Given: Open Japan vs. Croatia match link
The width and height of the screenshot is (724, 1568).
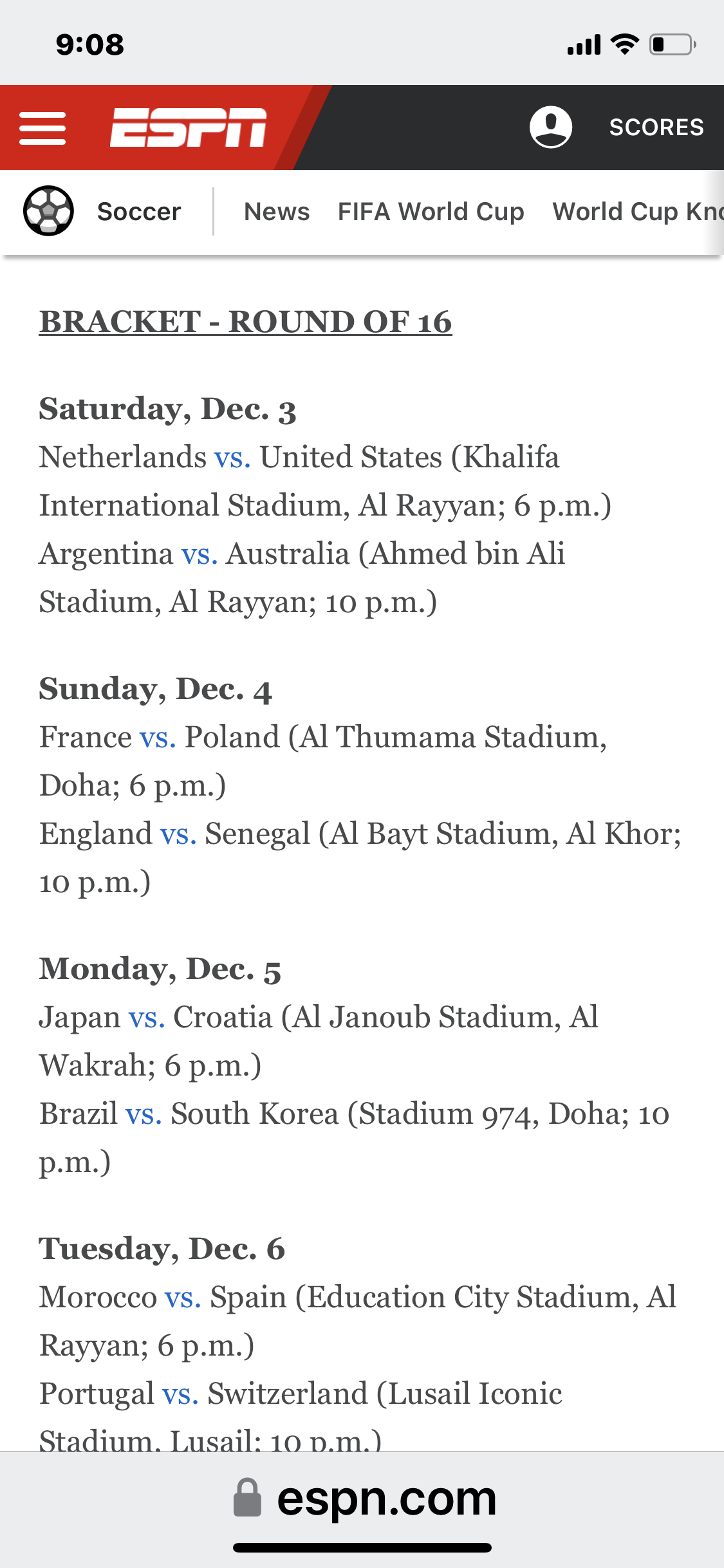Looking at the screenshot, I should (147, 1018).
